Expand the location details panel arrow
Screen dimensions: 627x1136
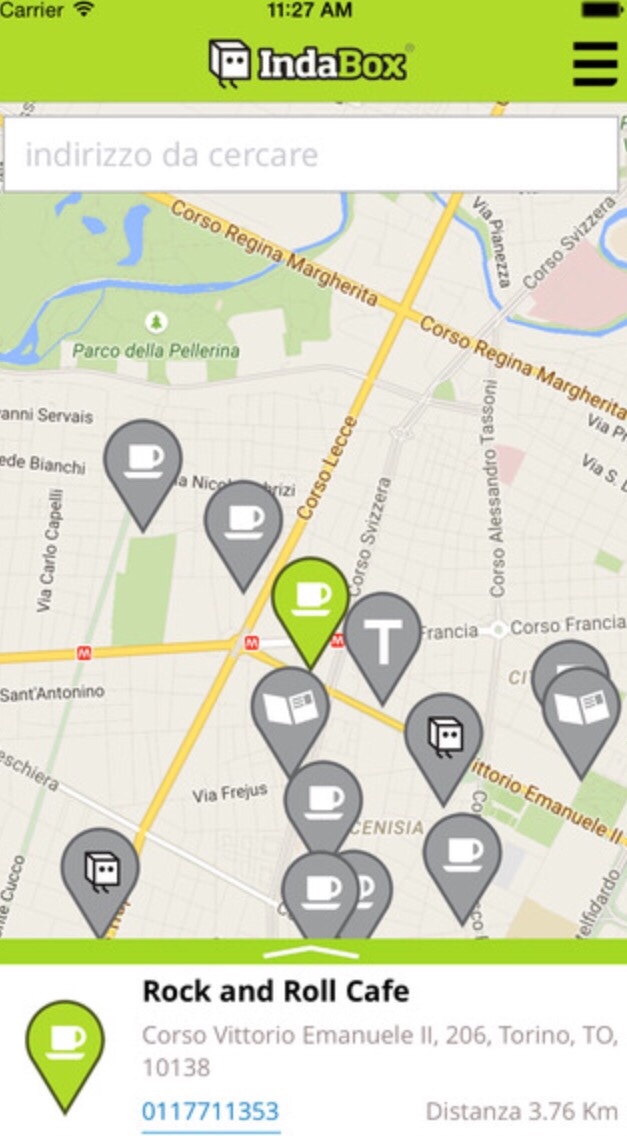pos(312,951)
